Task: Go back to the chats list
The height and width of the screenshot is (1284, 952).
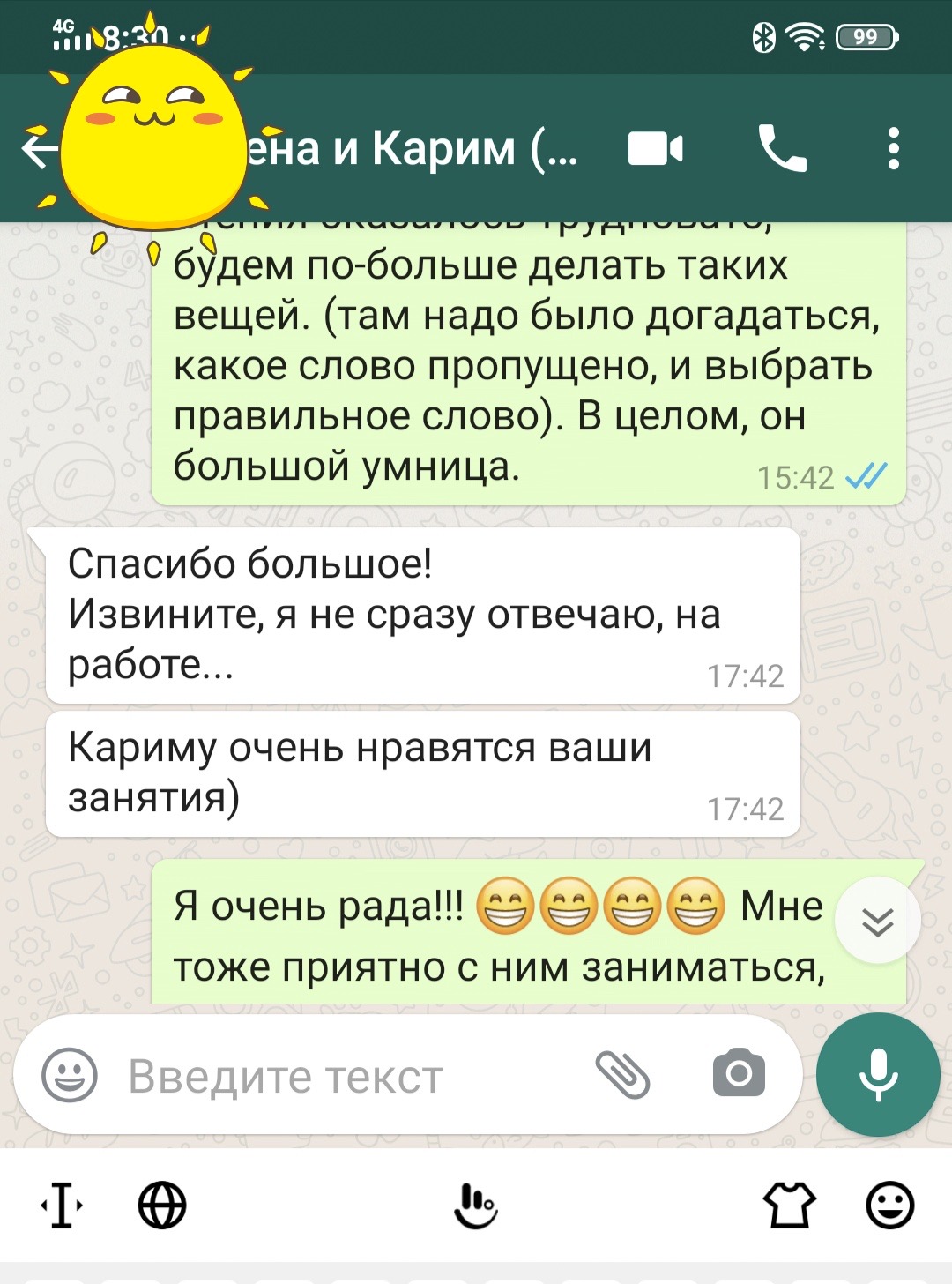Action: (37, 150)
